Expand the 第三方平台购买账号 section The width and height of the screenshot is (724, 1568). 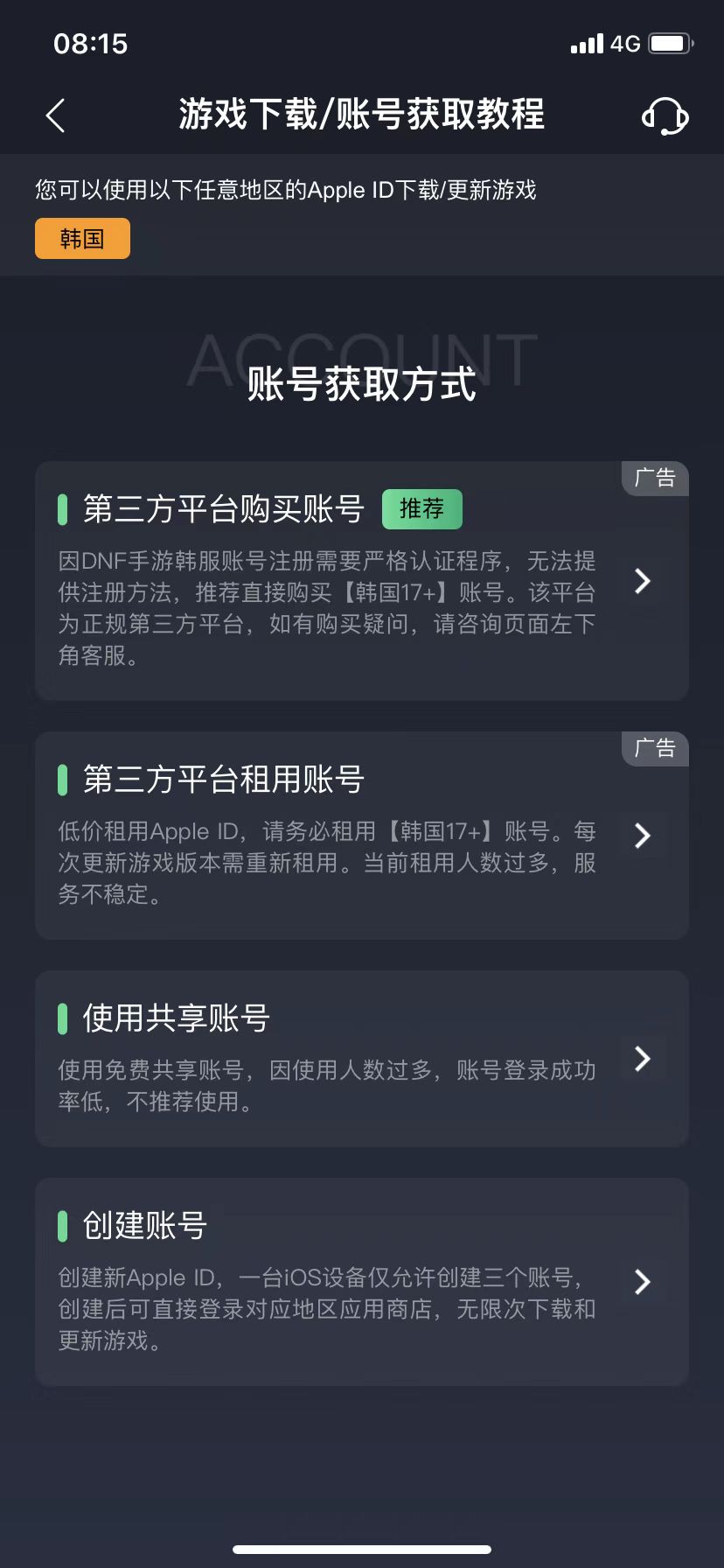pyautogui.click(x=223, y=508)
